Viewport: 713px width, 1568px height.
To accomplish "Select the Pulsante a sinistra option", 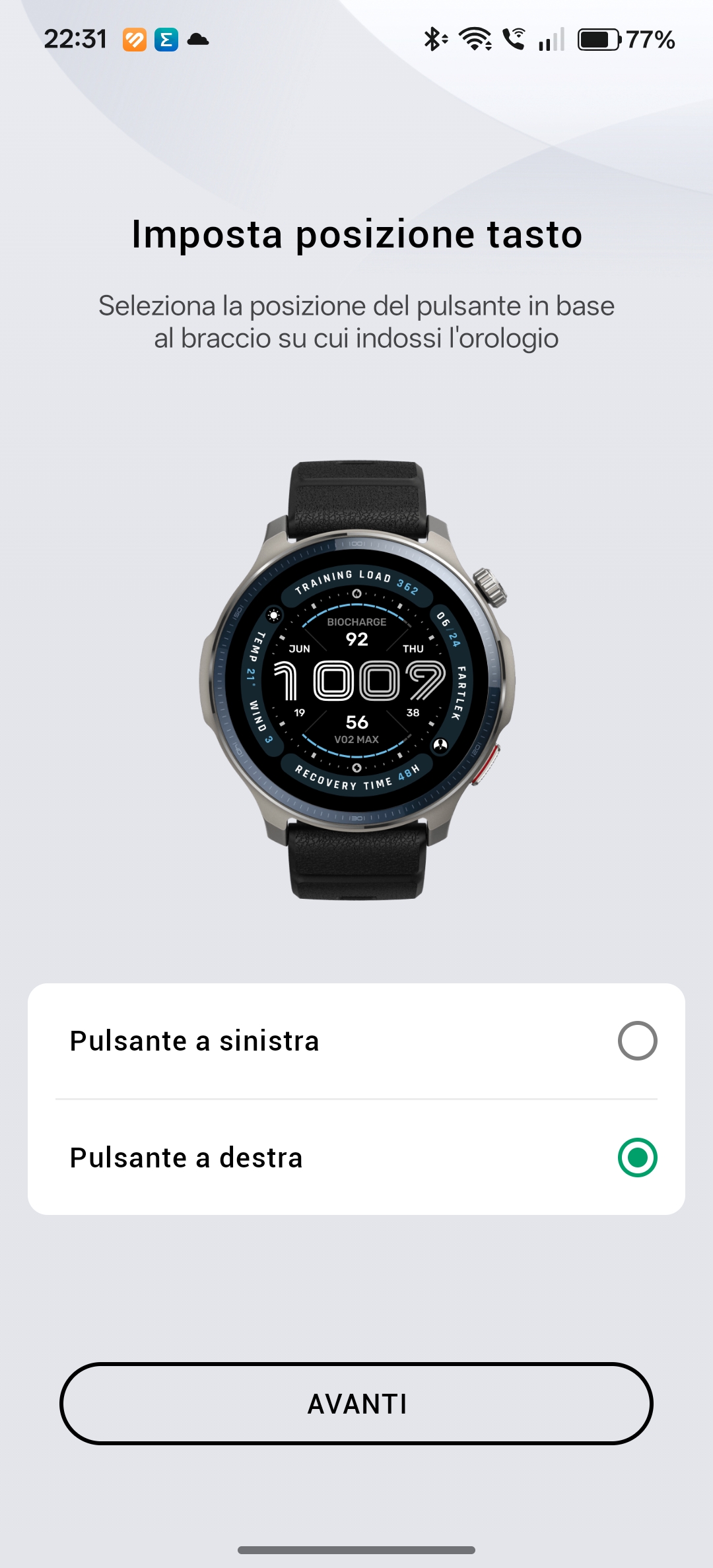I will [x=636, y=1041].
